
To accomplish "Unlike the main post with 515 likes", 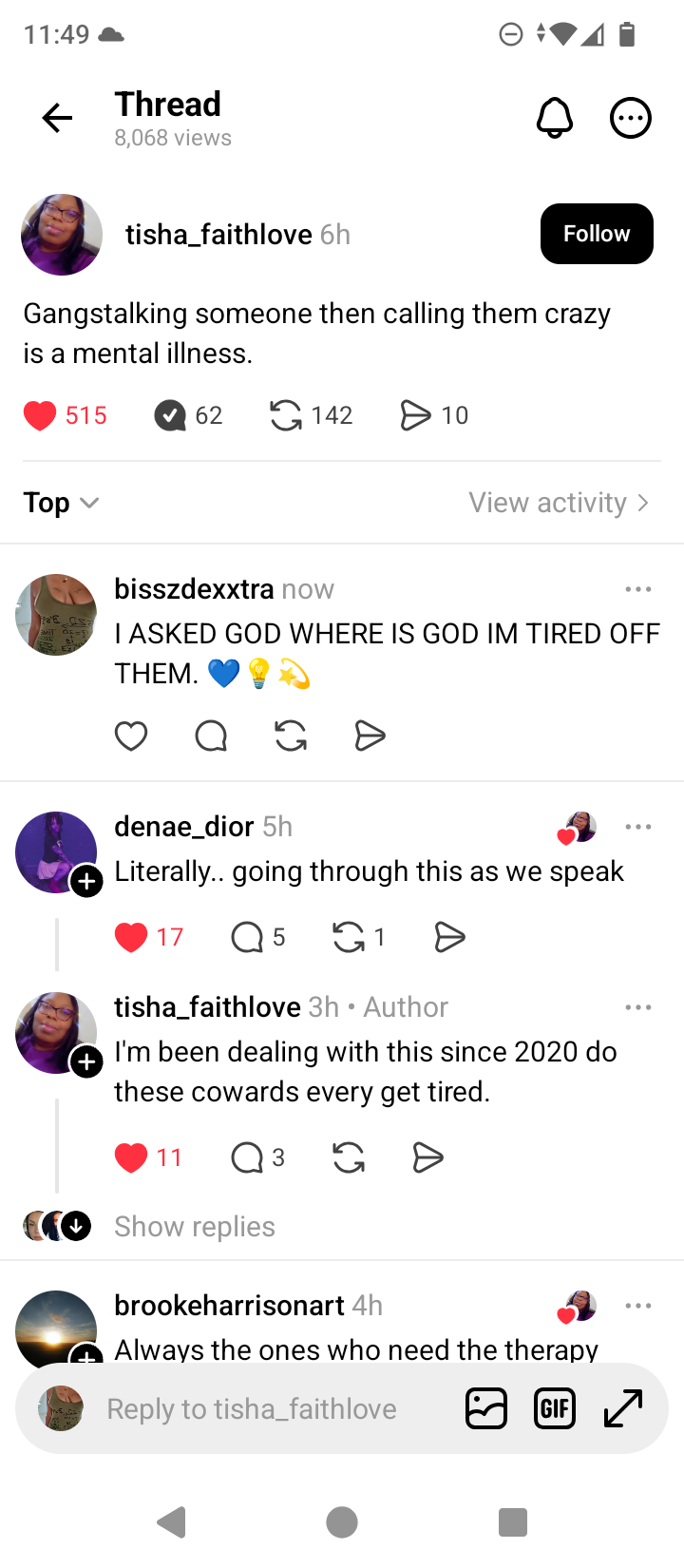I will pyautogui.click(x=40, y=415).
